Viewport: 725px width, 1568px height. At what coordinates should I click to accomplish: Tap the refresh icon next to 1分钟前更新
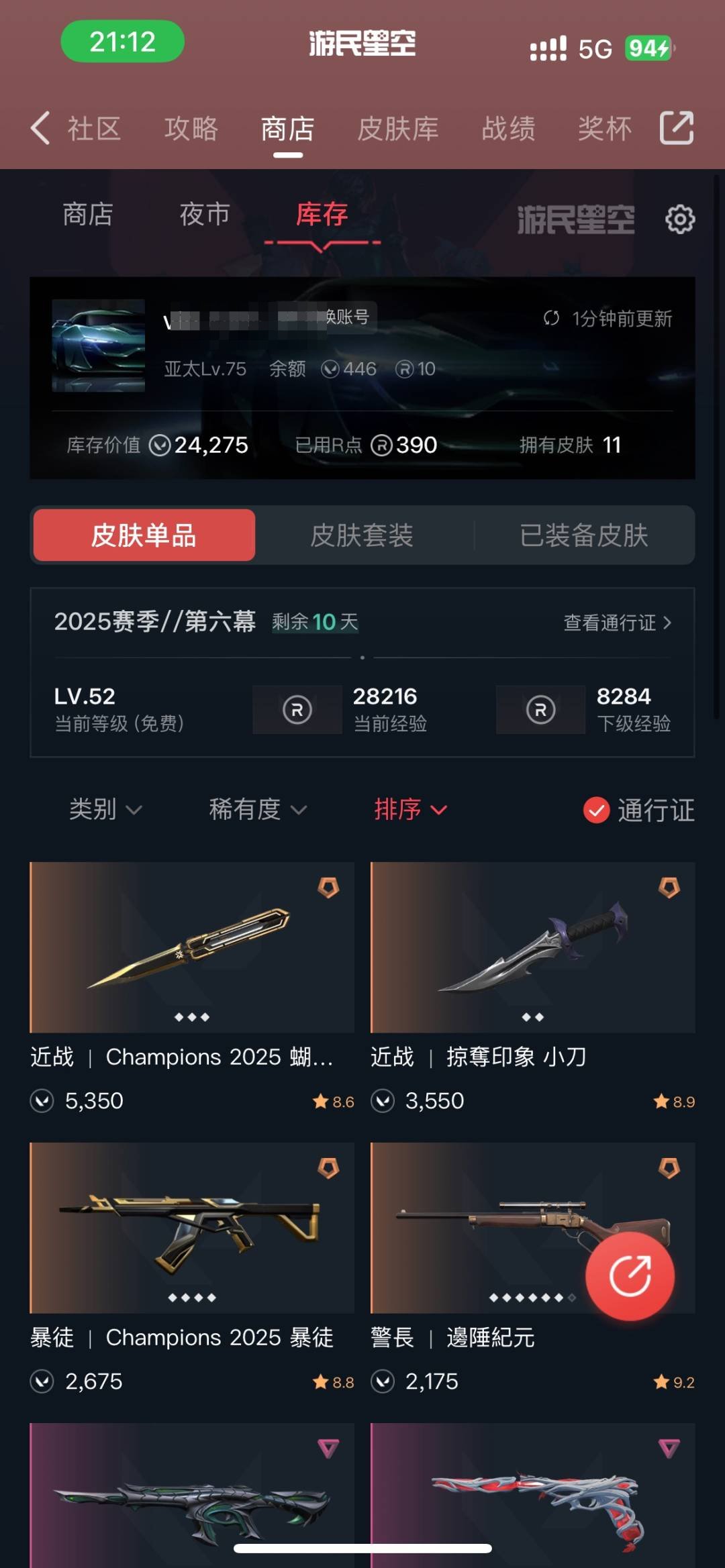551,320
